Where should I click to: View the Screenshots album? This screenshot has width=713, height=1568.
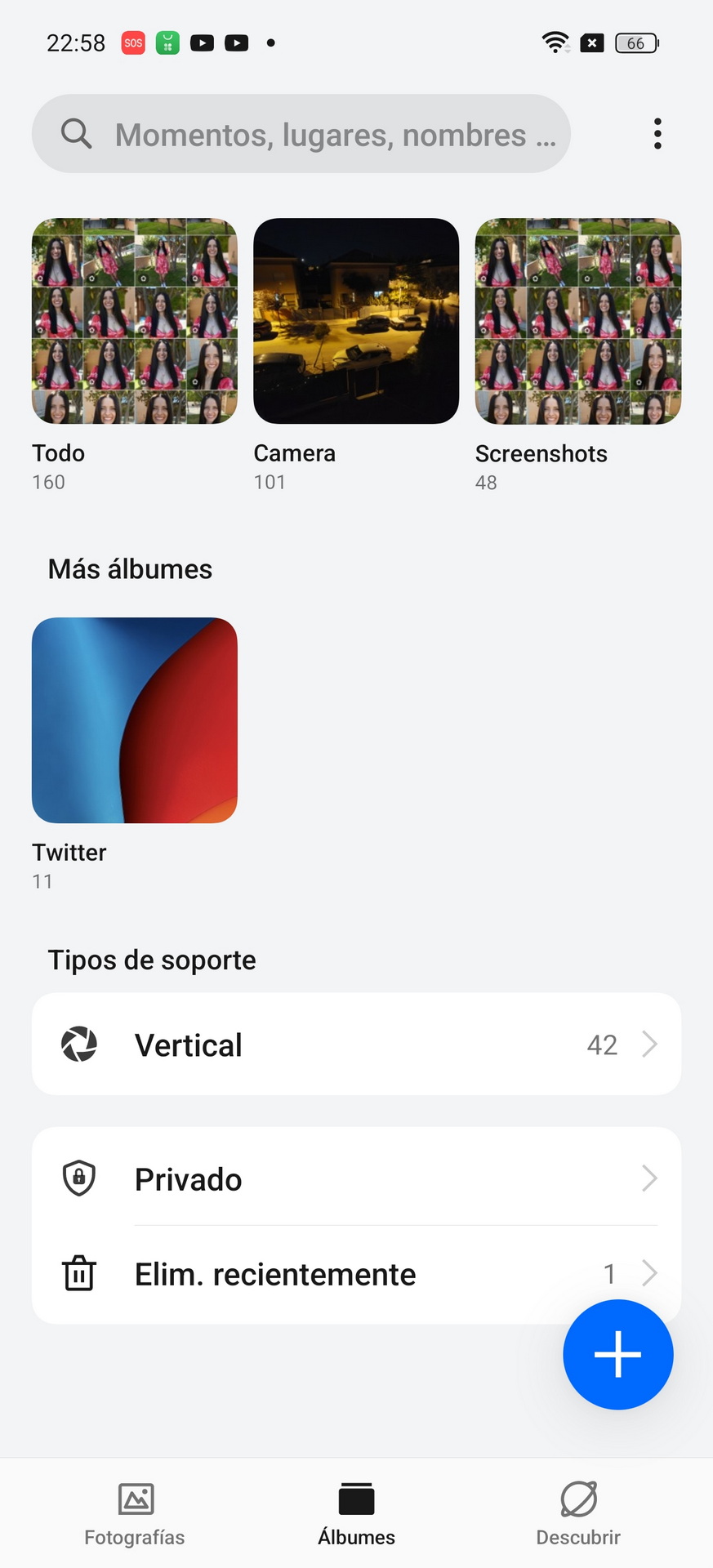click(578, 321)
